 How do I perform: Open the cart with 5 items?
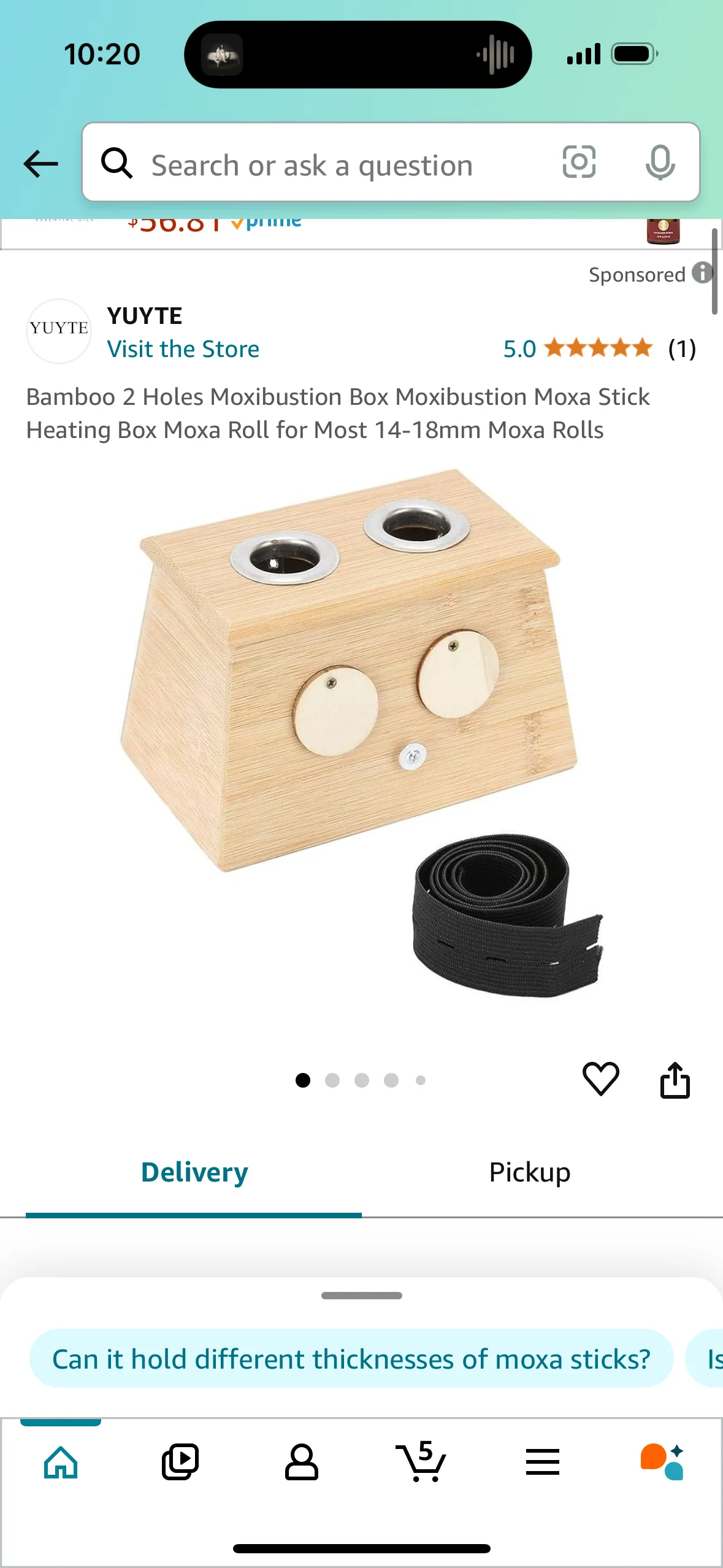[x=421, y=1462]
